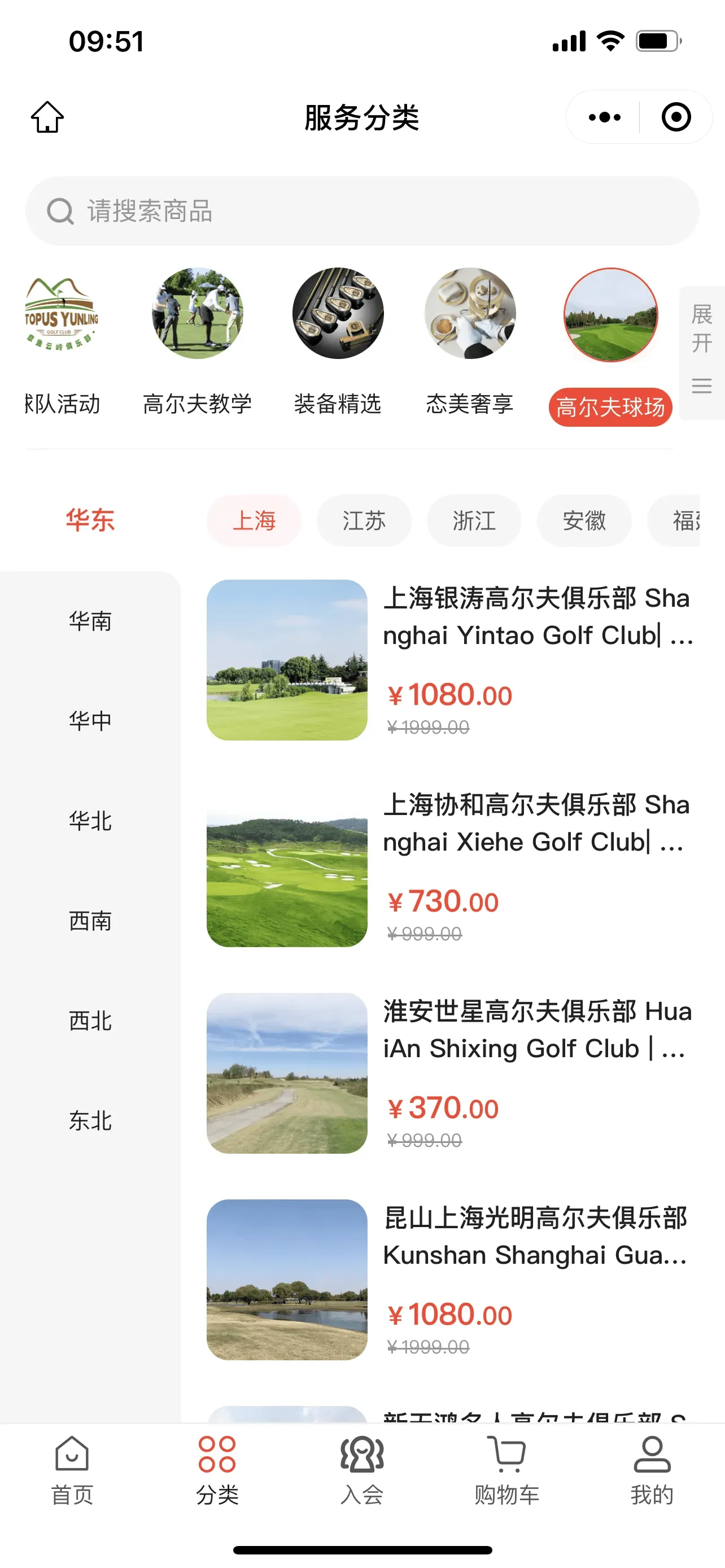This screenshot has width=725, height=1568.
Task: Open the 购物车 cart icon in bottom bar
Action: (507, 1461)
